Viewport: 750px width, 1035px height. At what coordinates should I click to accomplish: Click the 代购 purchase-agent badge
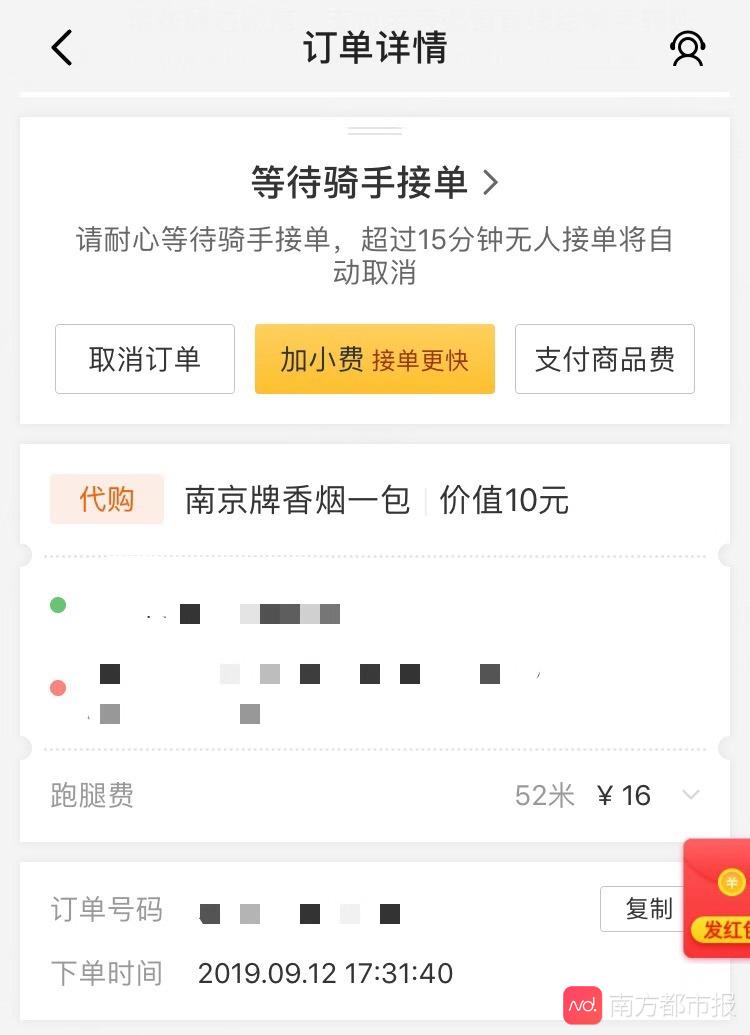(x=107, y=500)
